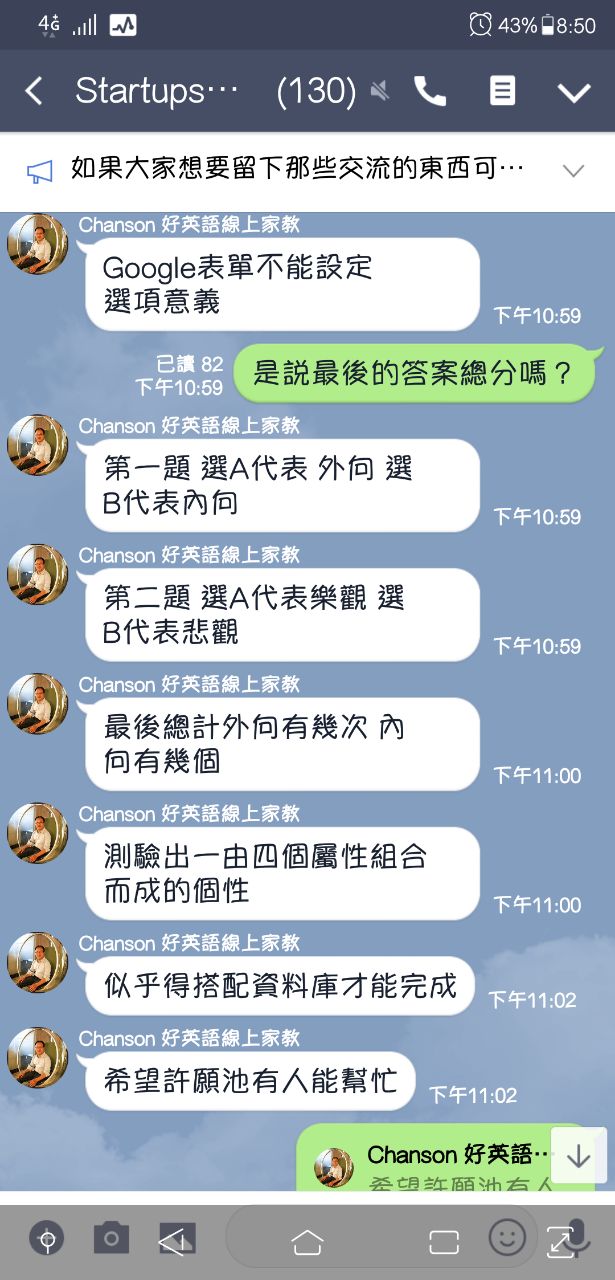Open the group notes icon
This screenshot has width=615, height=1280.
pyautogui.click(x=502, y=92)
